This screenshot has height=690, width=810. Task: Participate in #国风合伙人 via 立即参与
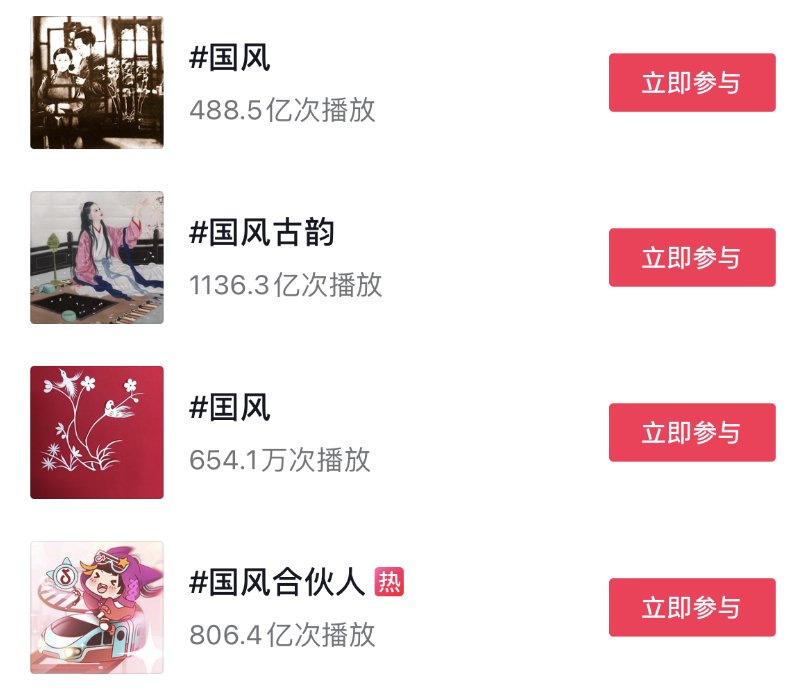(x=692, y=607)
